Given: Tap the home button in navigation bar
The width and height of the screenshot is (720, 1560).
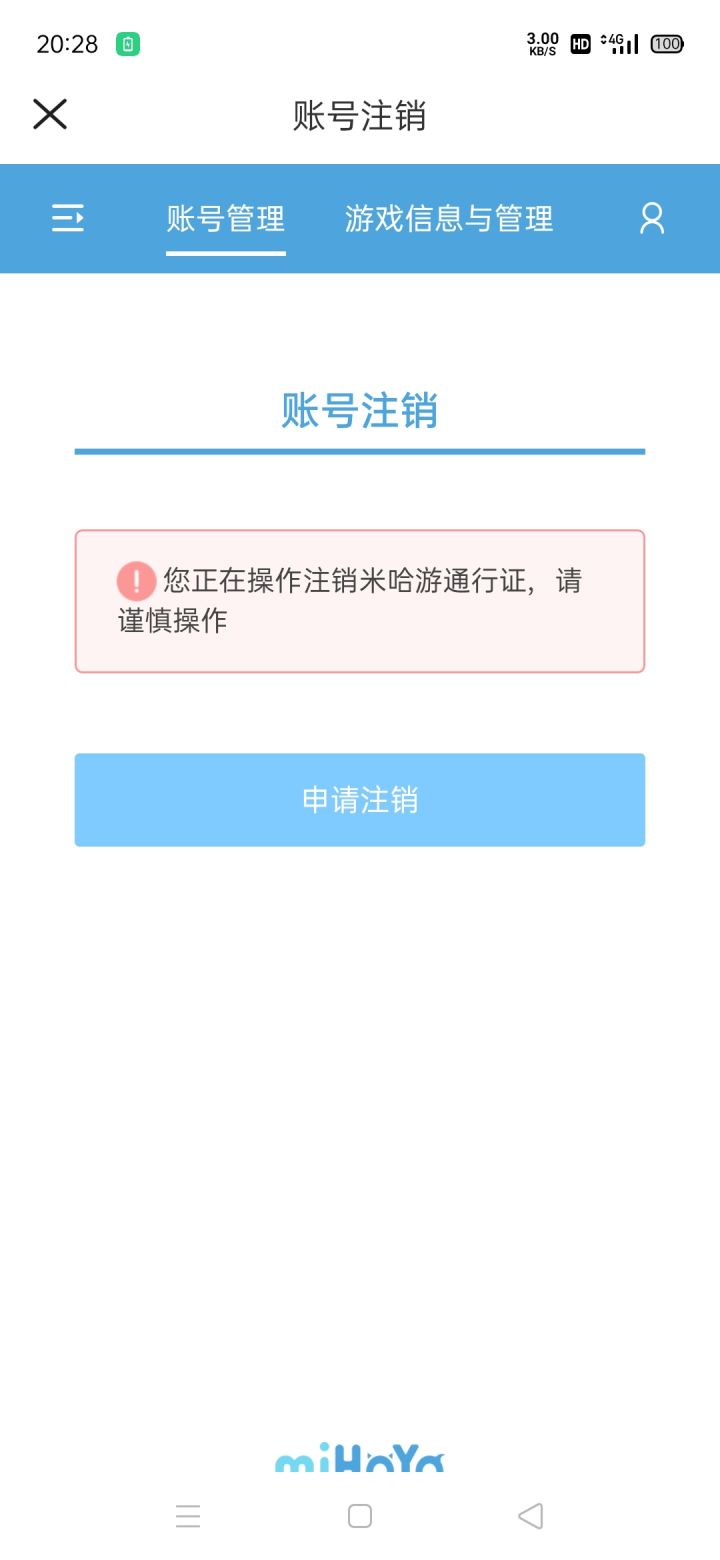Looking at the screenshot, I should (359, 1516).
